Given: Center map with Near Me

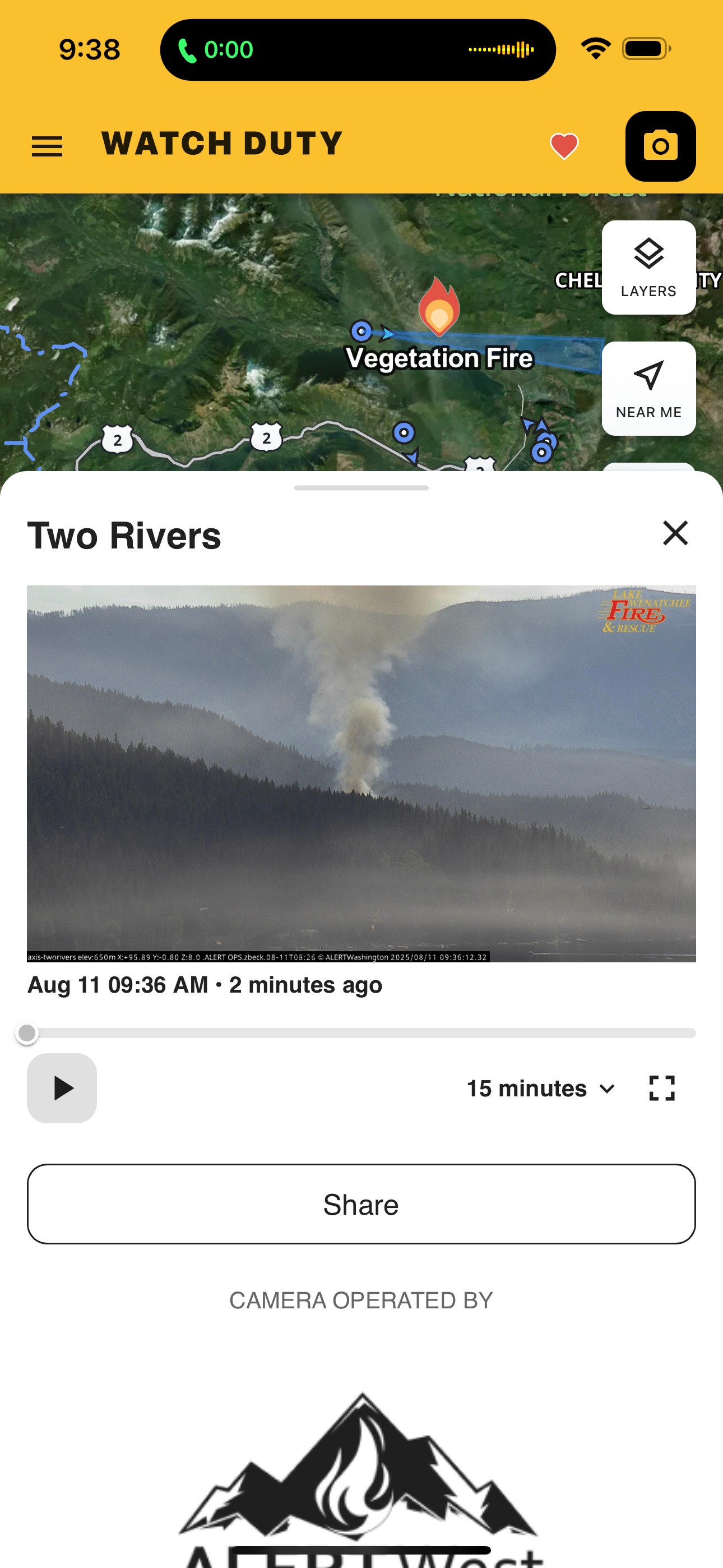Looking at the screenshot, I should pyautogui.click(x=648, y=388).
